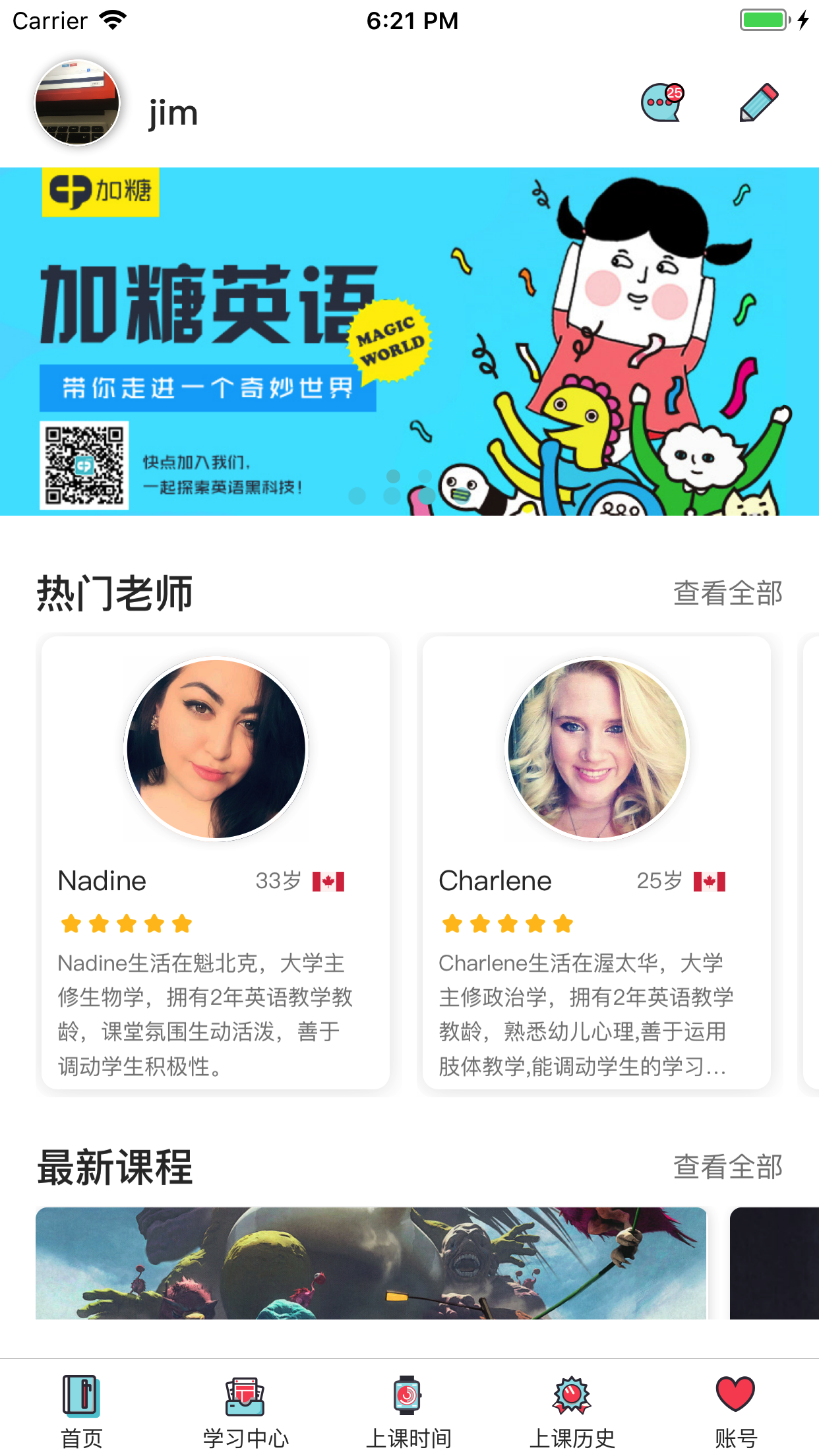The image size is (819, 1456).
Task: Open the 上课历史 tab
Action: (572, 1411)
